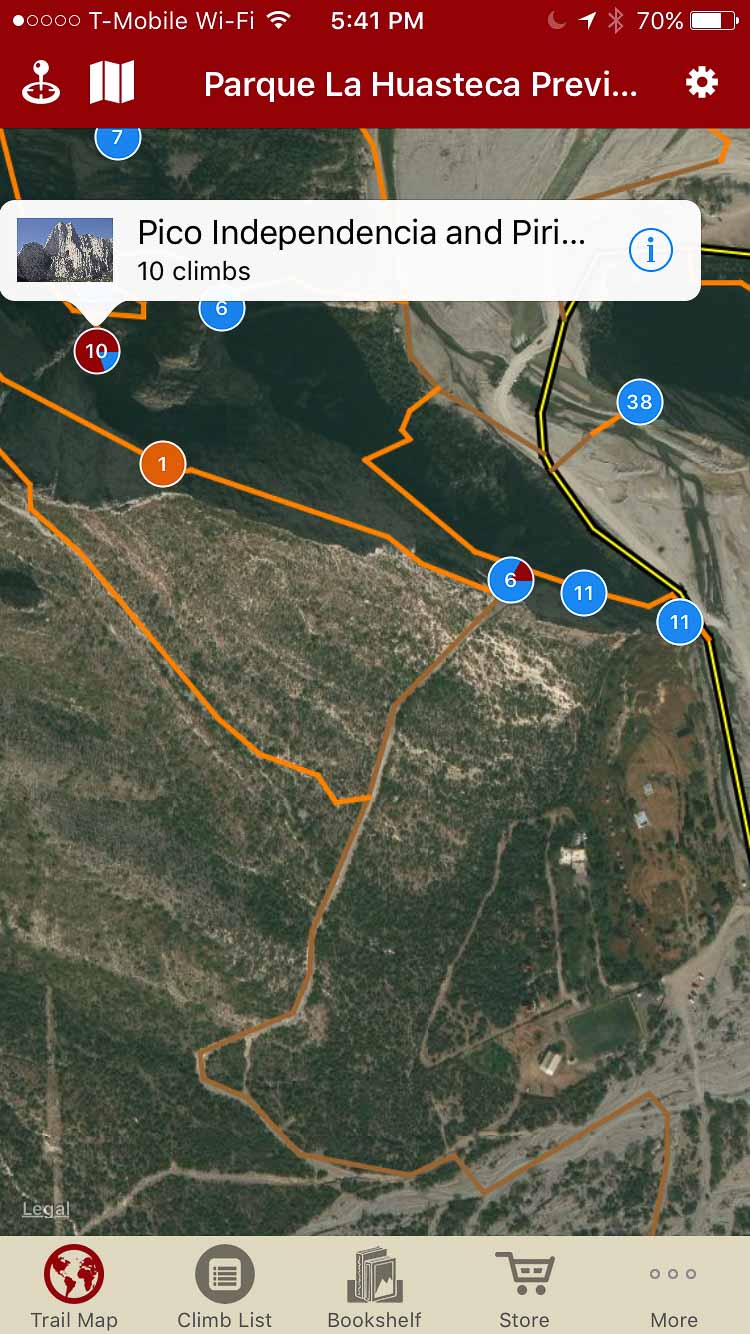
Task: Open the settings gear
Action: [x=701, y=83]
